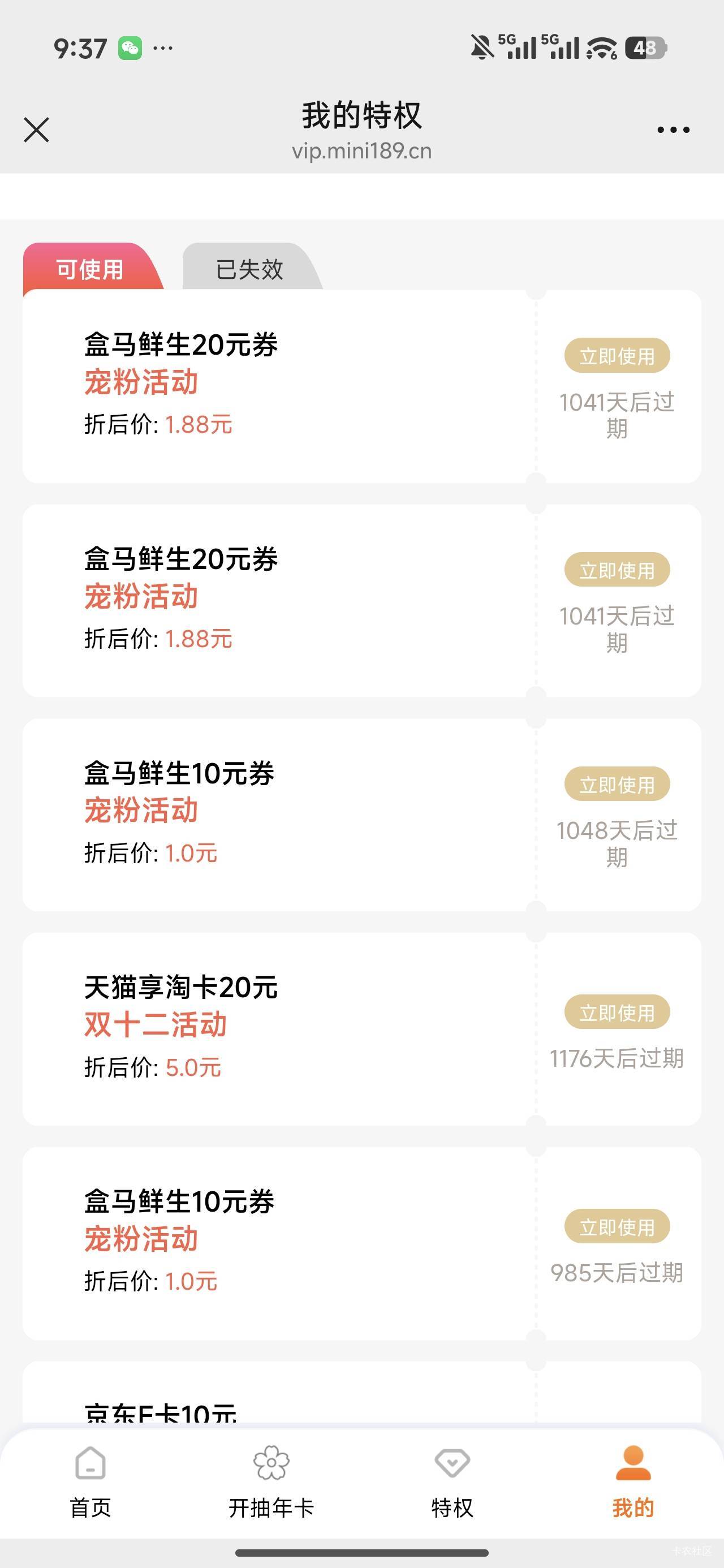The image size is (724, 1568).
Task: Open the three-dot overflow menu
Action: [673, 130]
